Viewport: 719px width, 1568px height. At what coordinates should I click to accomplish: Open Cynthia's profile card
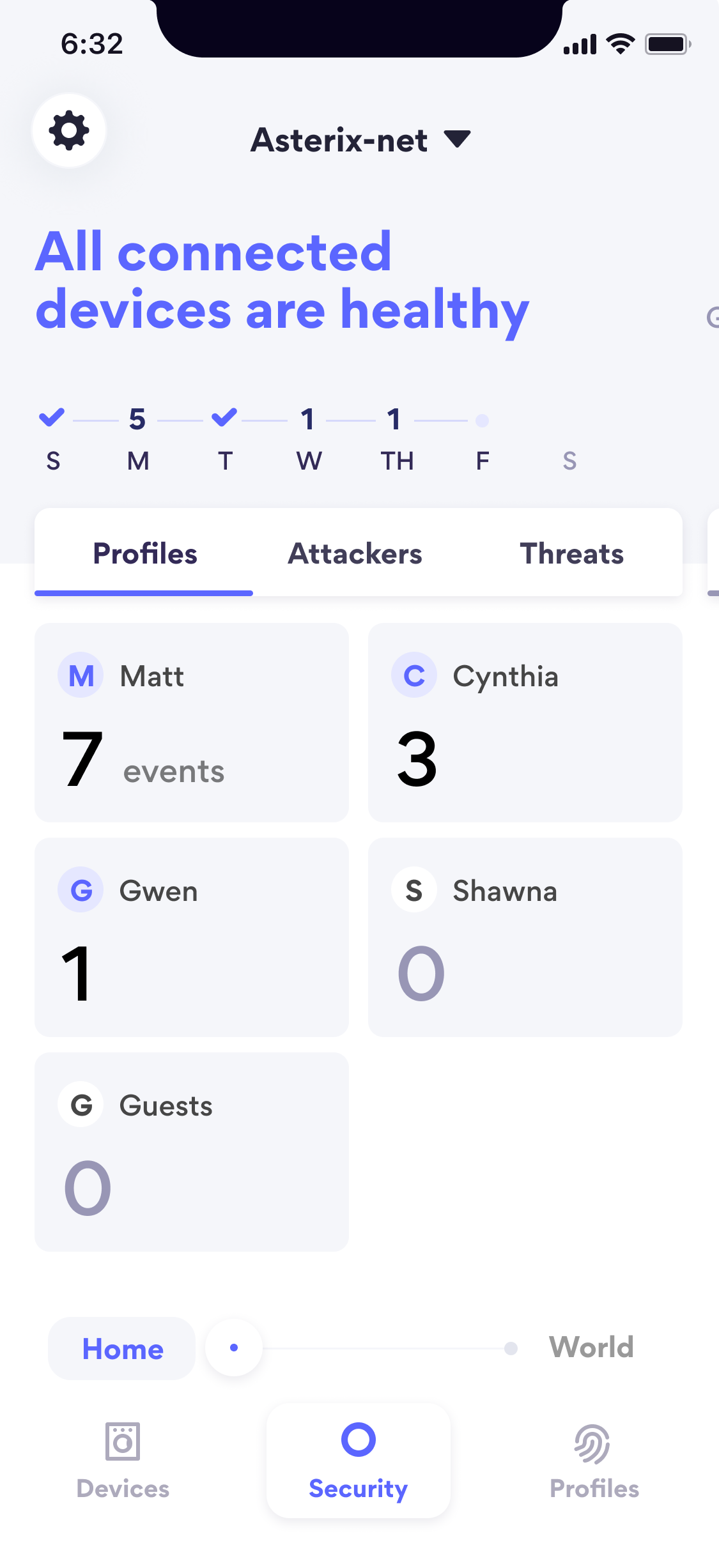(x=525, y=723)
